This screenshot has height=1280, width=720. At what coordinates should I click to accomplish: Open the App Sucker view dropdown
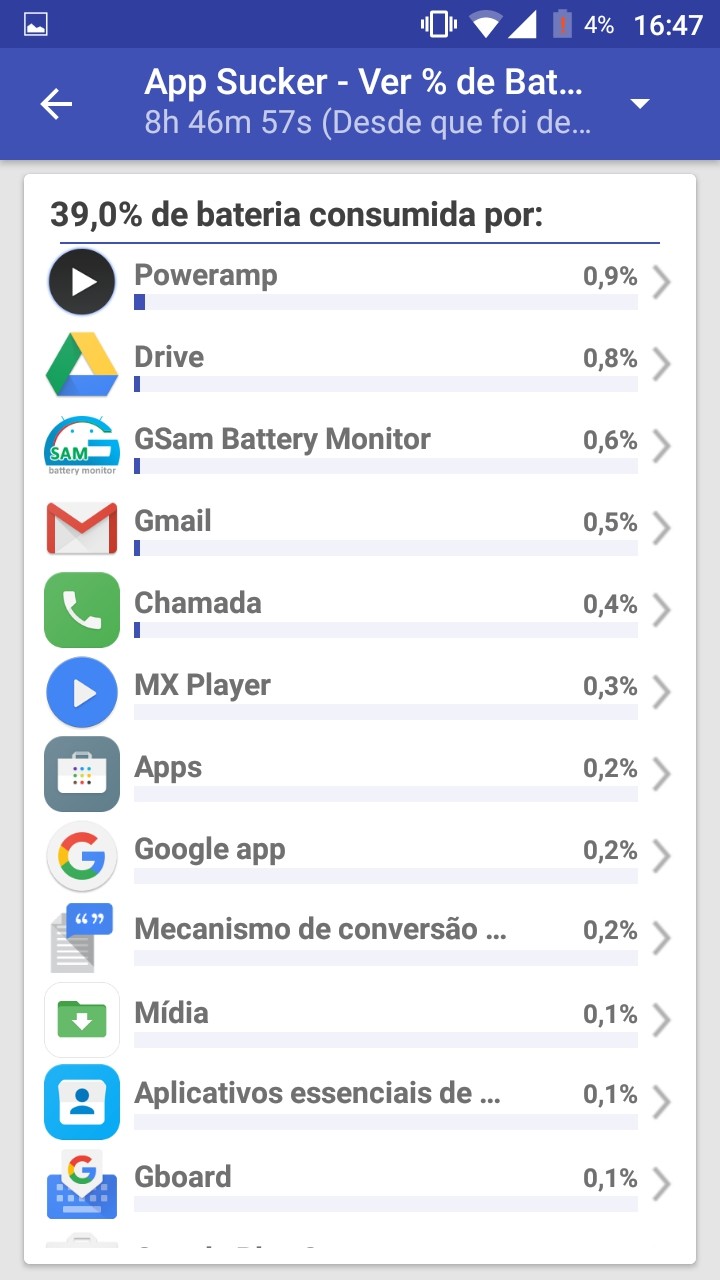click(x=640, y=104)
